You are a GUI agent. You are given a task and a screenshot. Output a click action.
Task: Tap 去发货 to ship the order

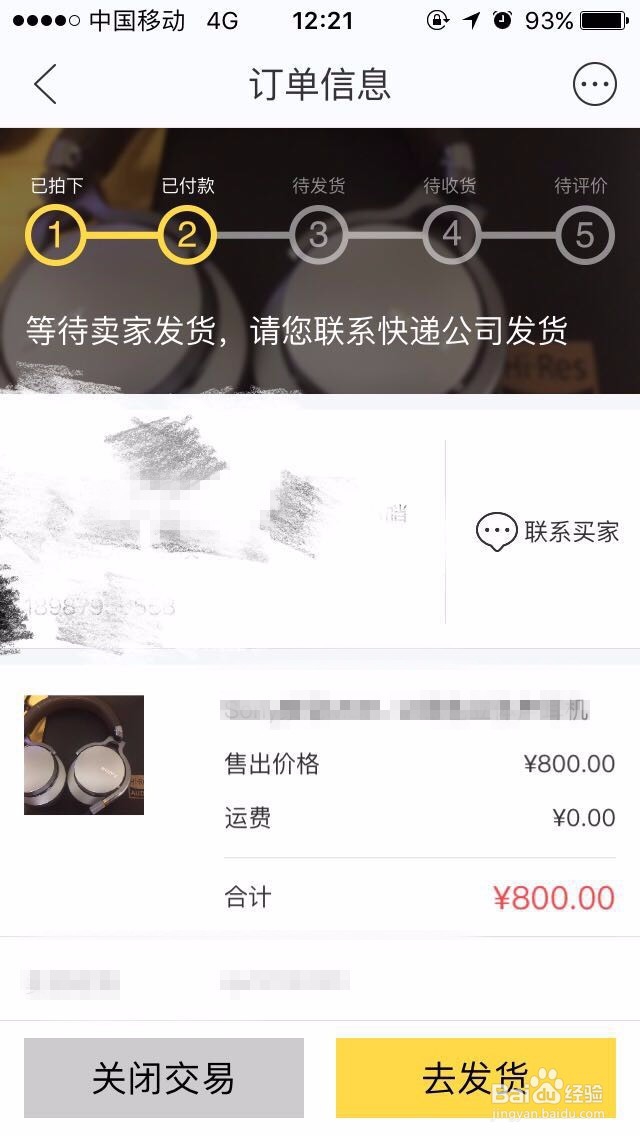(x=475, y=1078)
